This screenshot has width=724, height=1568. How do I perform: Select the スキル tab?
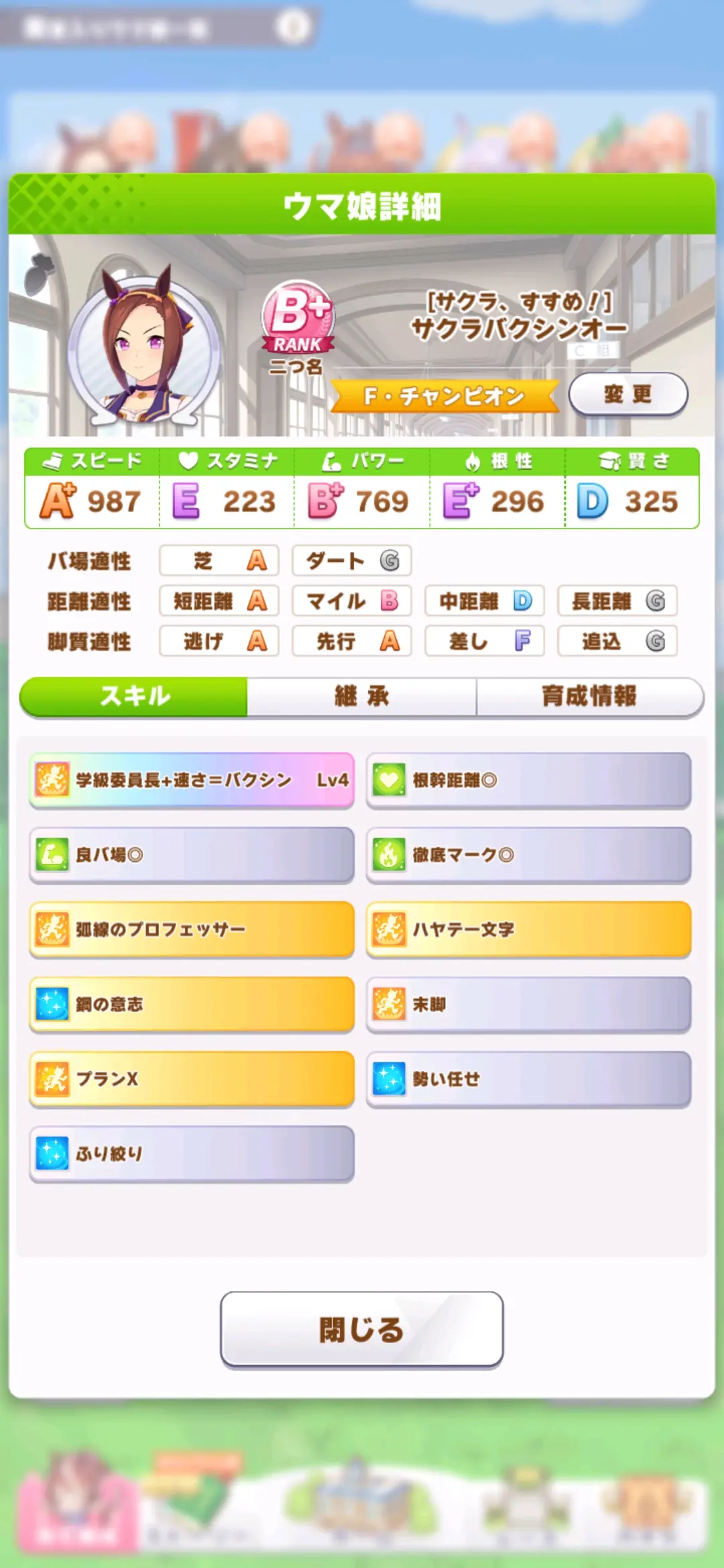click(134, 696)
